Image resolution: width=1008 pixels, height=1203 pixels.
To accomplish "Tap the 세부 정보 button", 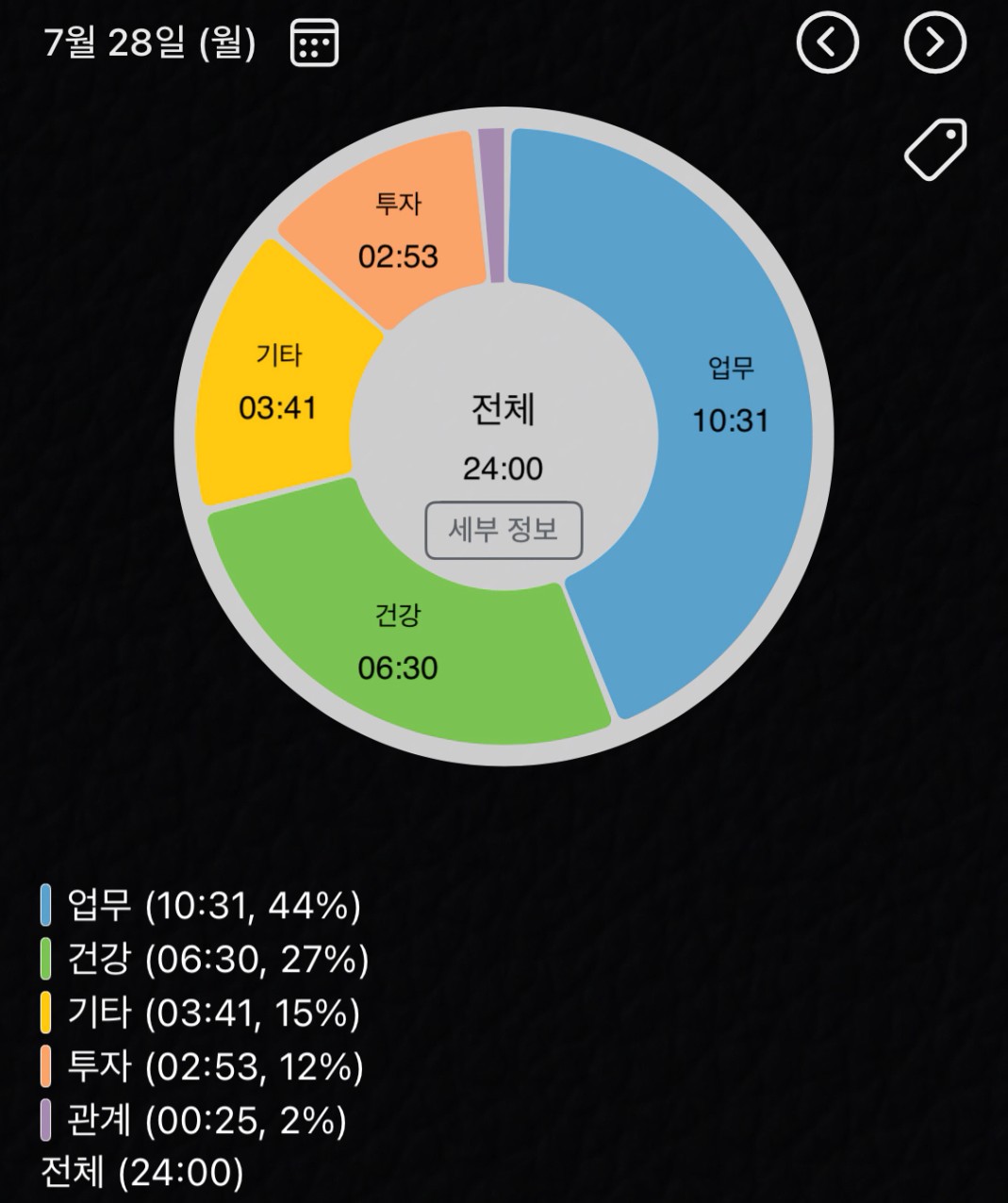I will [504, 530].
